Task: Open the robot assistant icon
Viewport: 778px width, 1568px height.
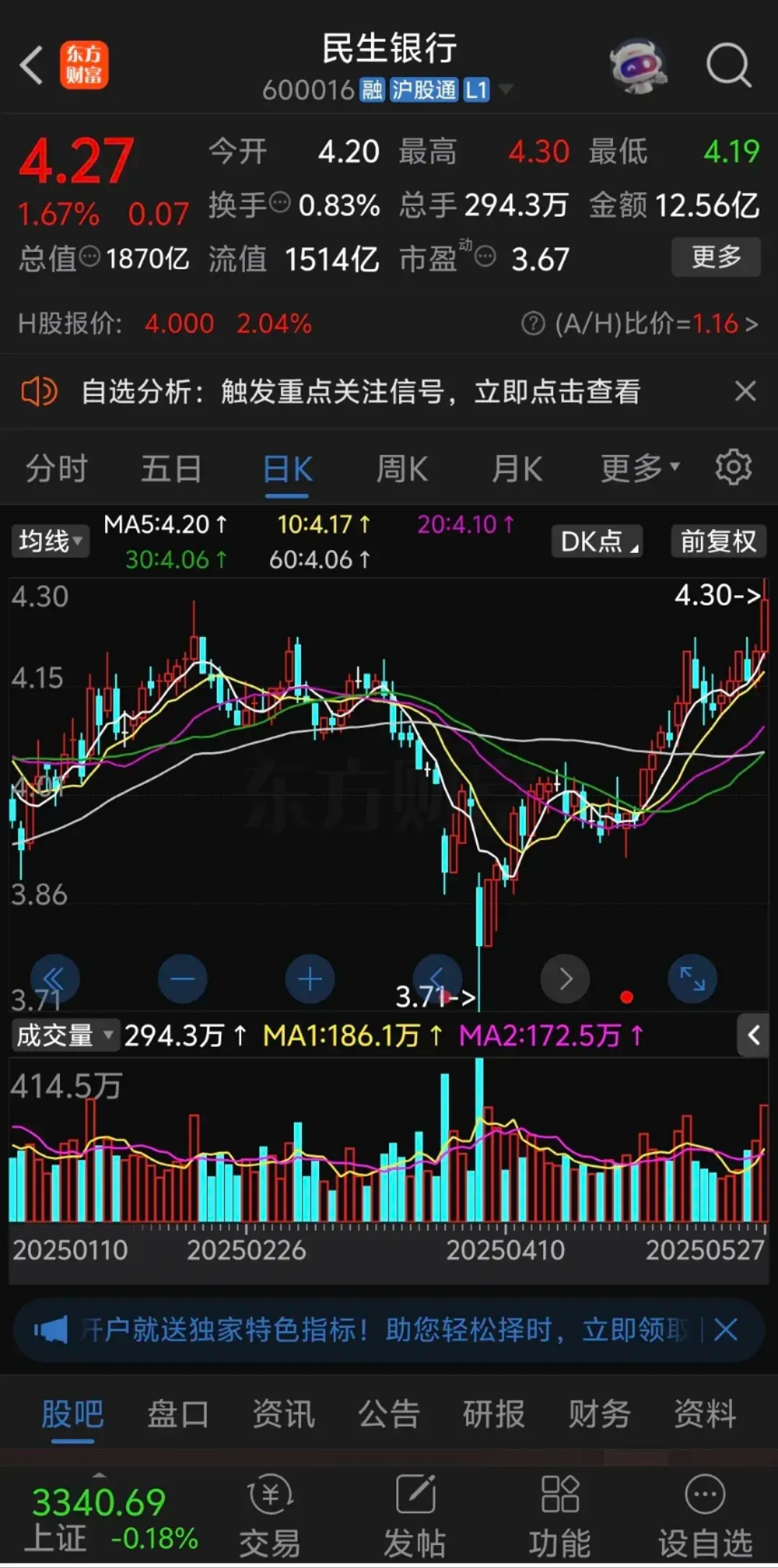Action: [x=638, y=66]
